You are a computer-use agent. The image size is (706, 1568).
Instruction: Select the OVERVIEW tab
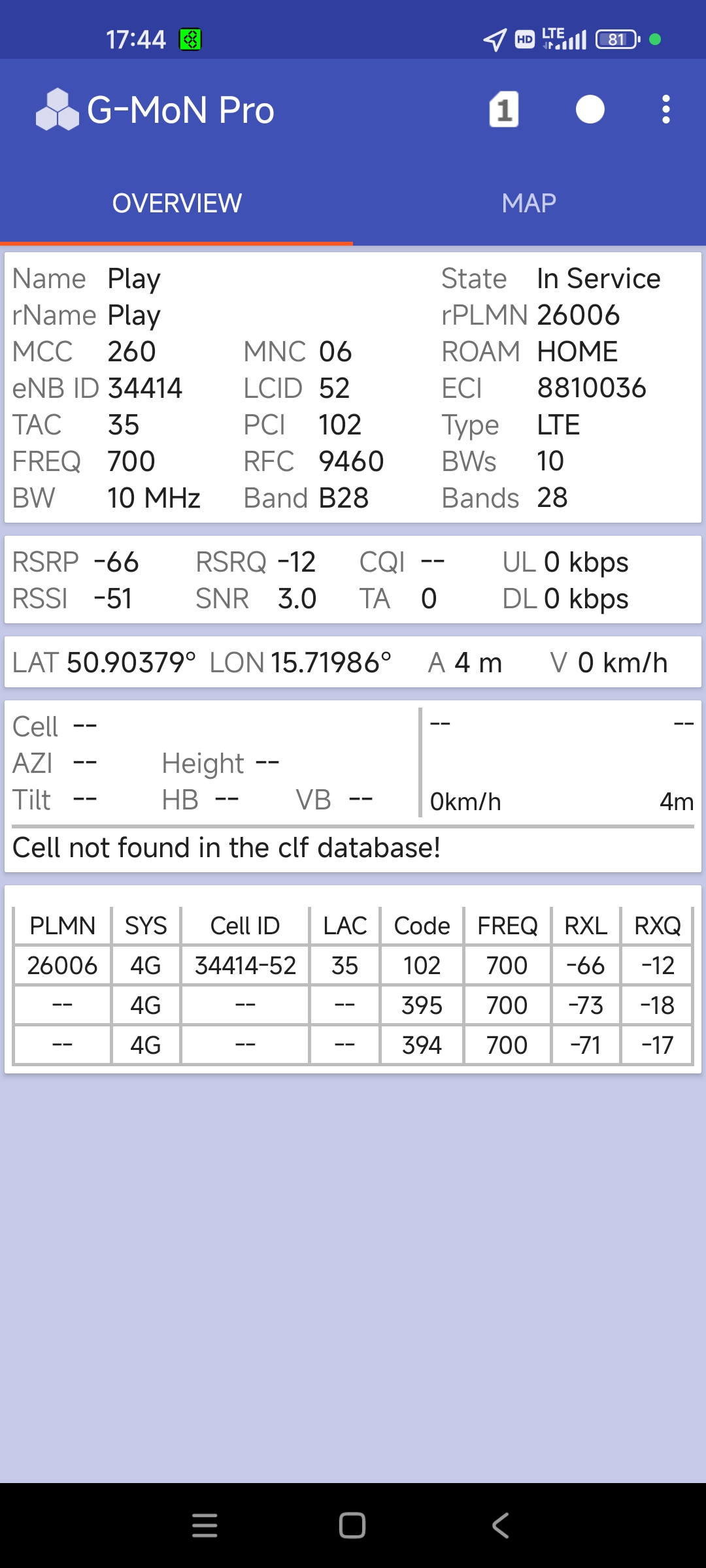pyautogui.click(x=176, y=203)
